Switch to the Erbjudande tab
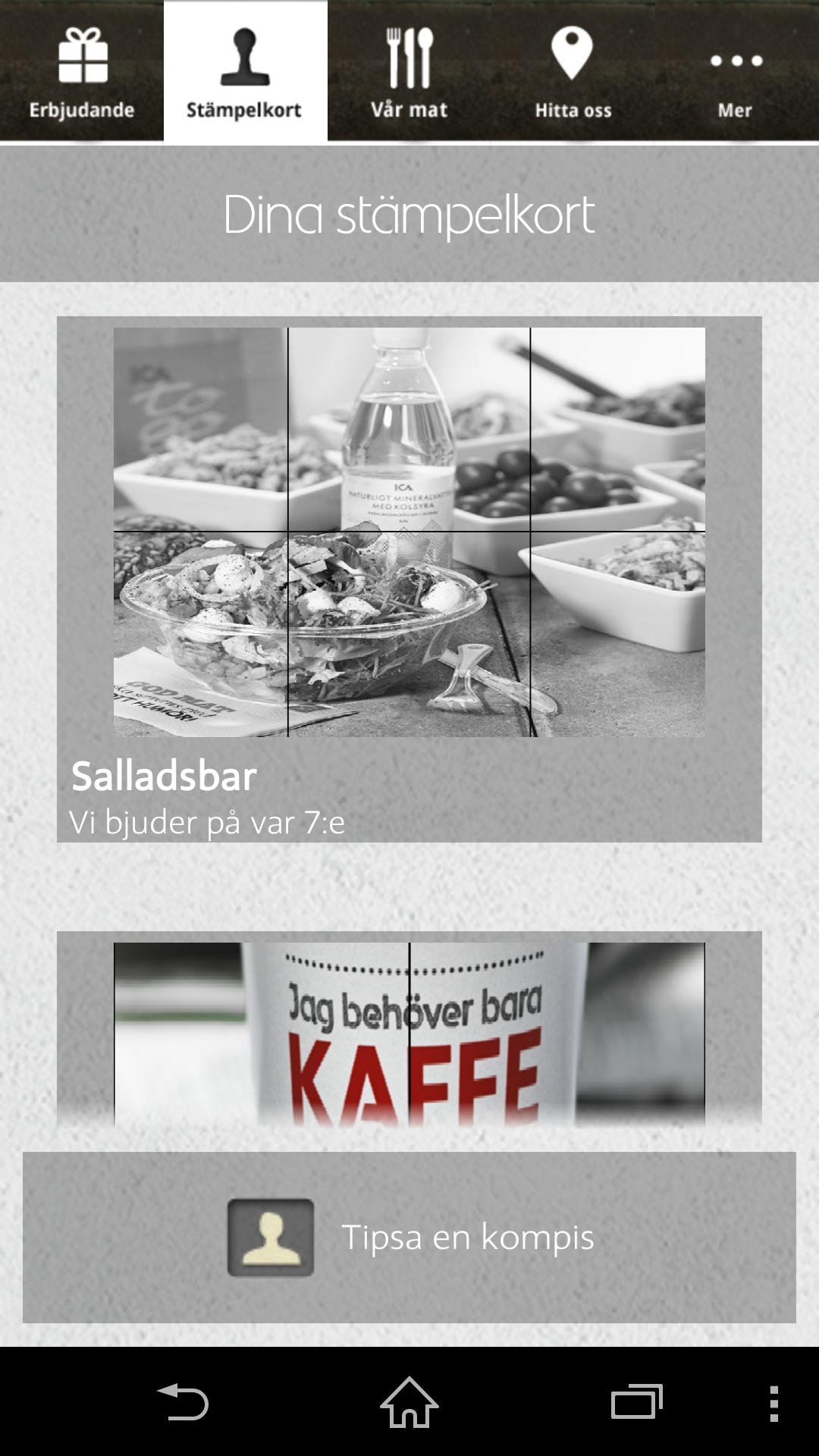The width and height of the screenshot is (819, 1456). click(82, 72)
